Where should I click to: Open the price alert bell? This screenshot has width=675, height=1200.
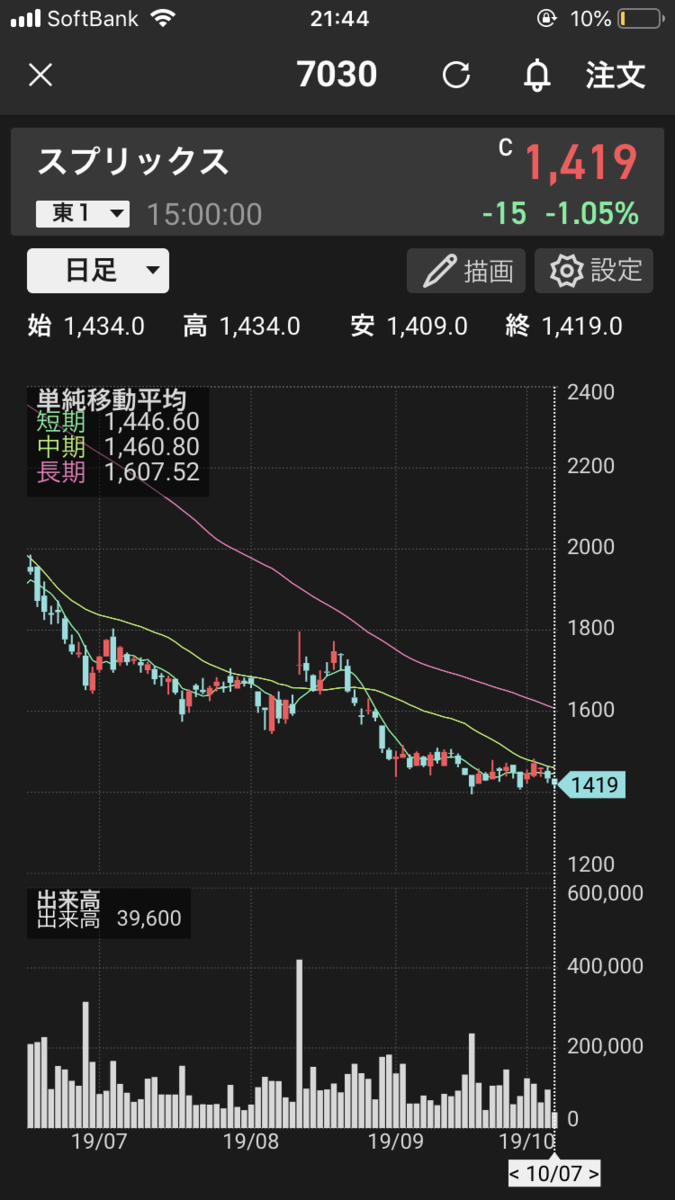coord(538,75)
